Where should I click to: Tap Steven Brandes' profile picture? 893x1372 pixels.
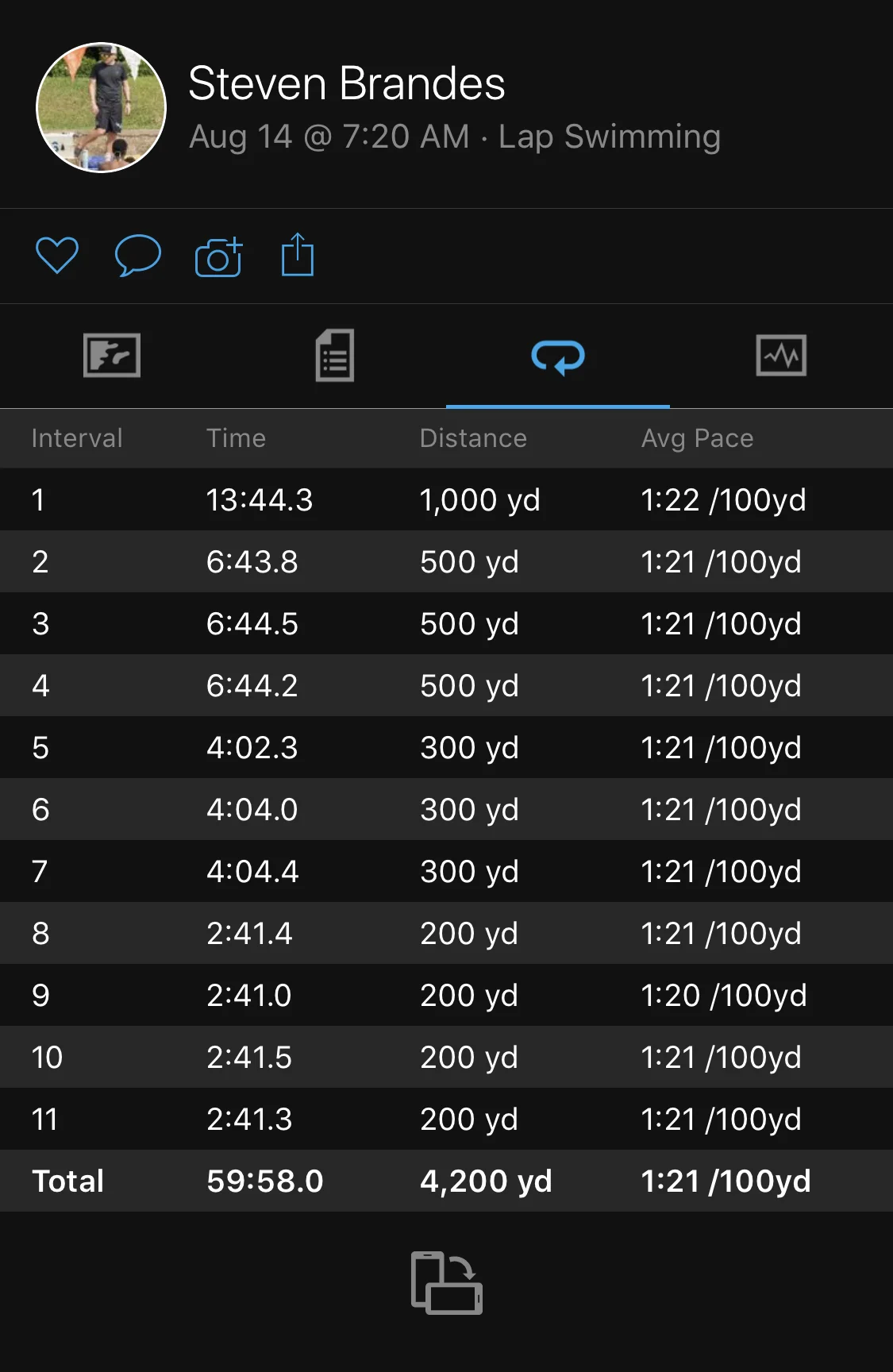(x=102, y=107)
